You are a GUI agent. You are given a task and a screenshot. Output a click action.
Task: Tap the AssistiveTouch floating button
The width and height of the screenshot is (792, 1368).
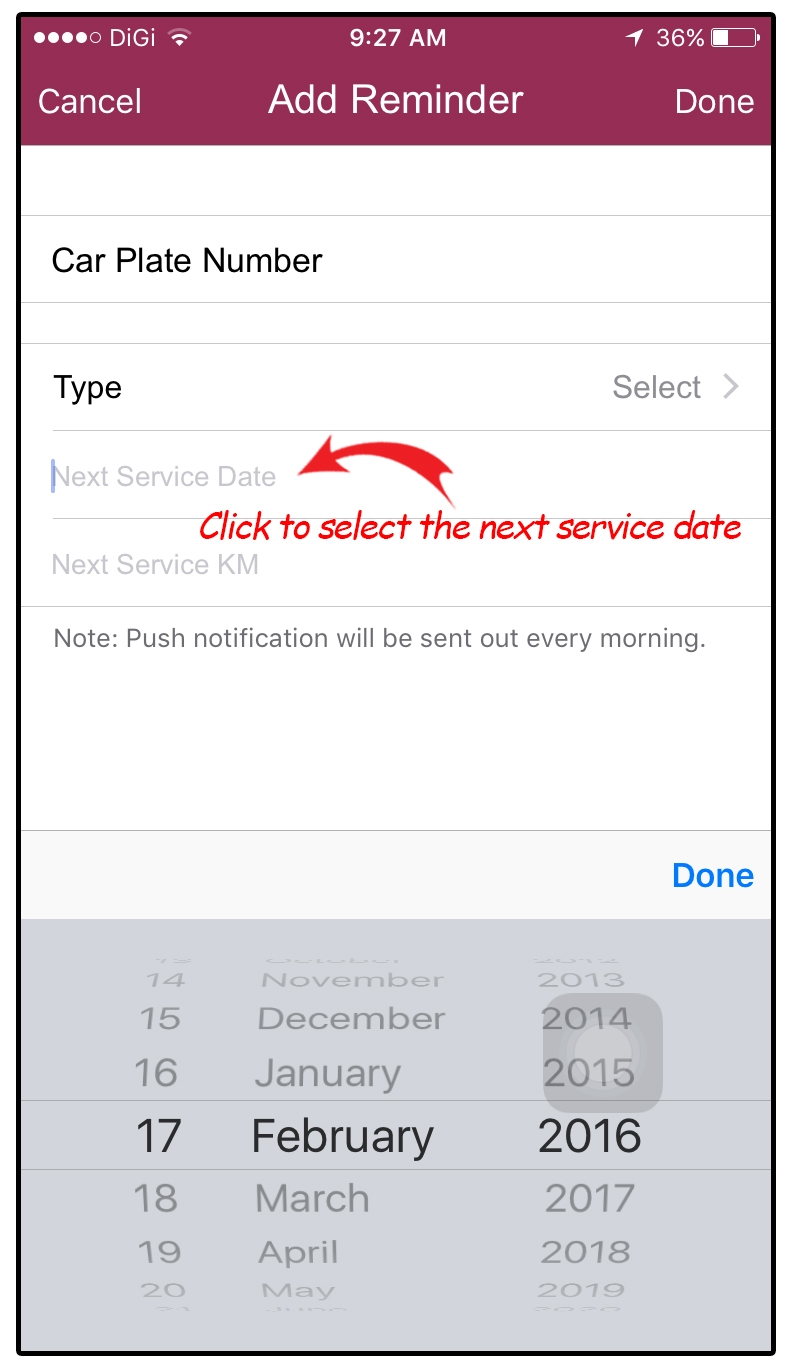point(603,1053)
